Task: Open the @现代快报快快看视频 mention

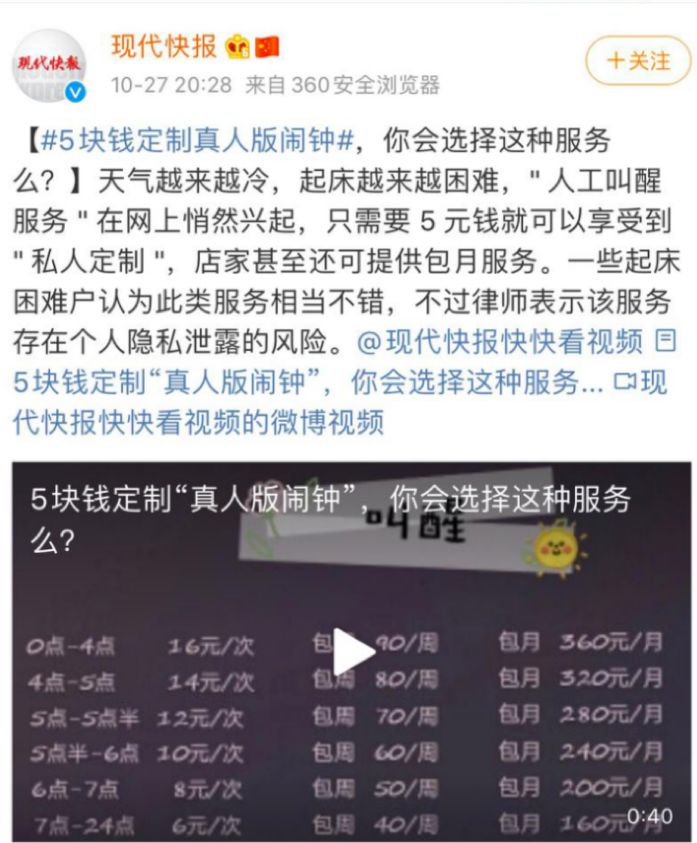Action: 500,343
